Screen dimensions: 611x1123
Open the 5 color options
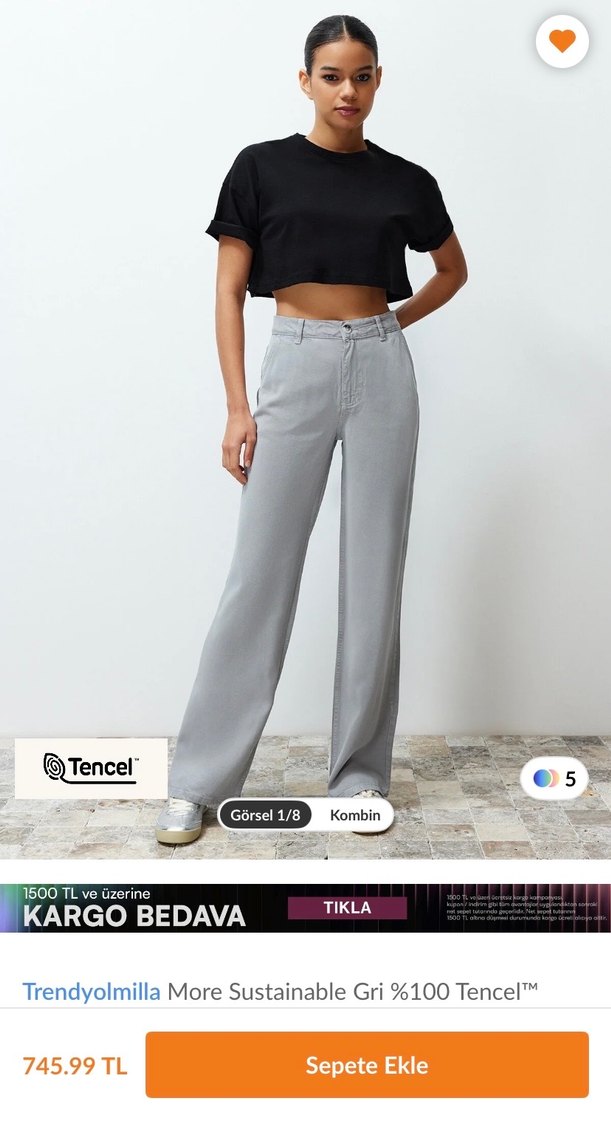(x=554, y=779)
